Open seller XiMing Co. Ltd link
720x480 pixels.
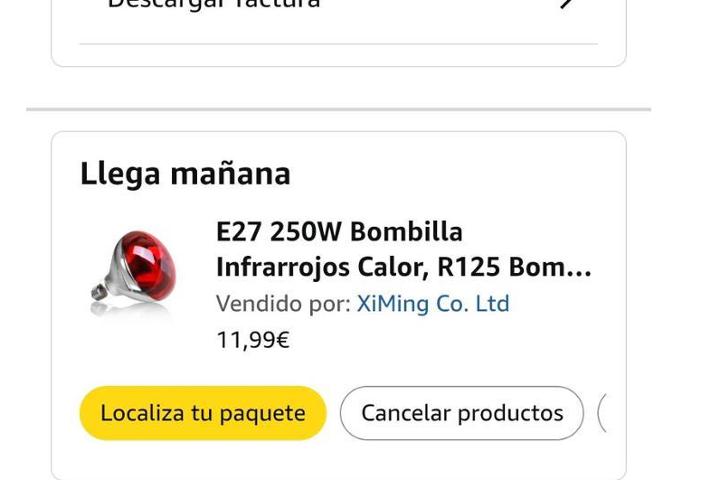433,304
